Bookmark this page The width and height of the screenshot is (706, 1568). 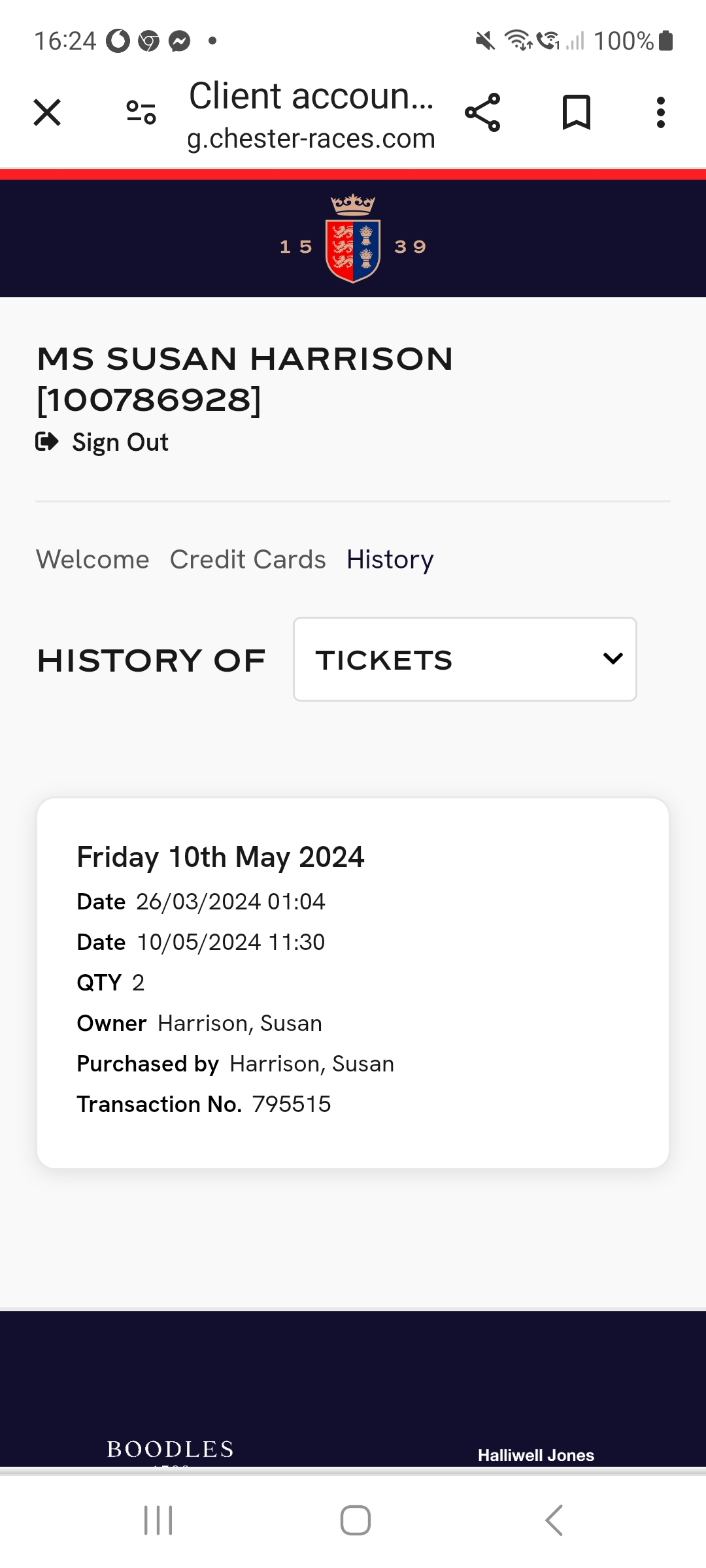point(577,112)
